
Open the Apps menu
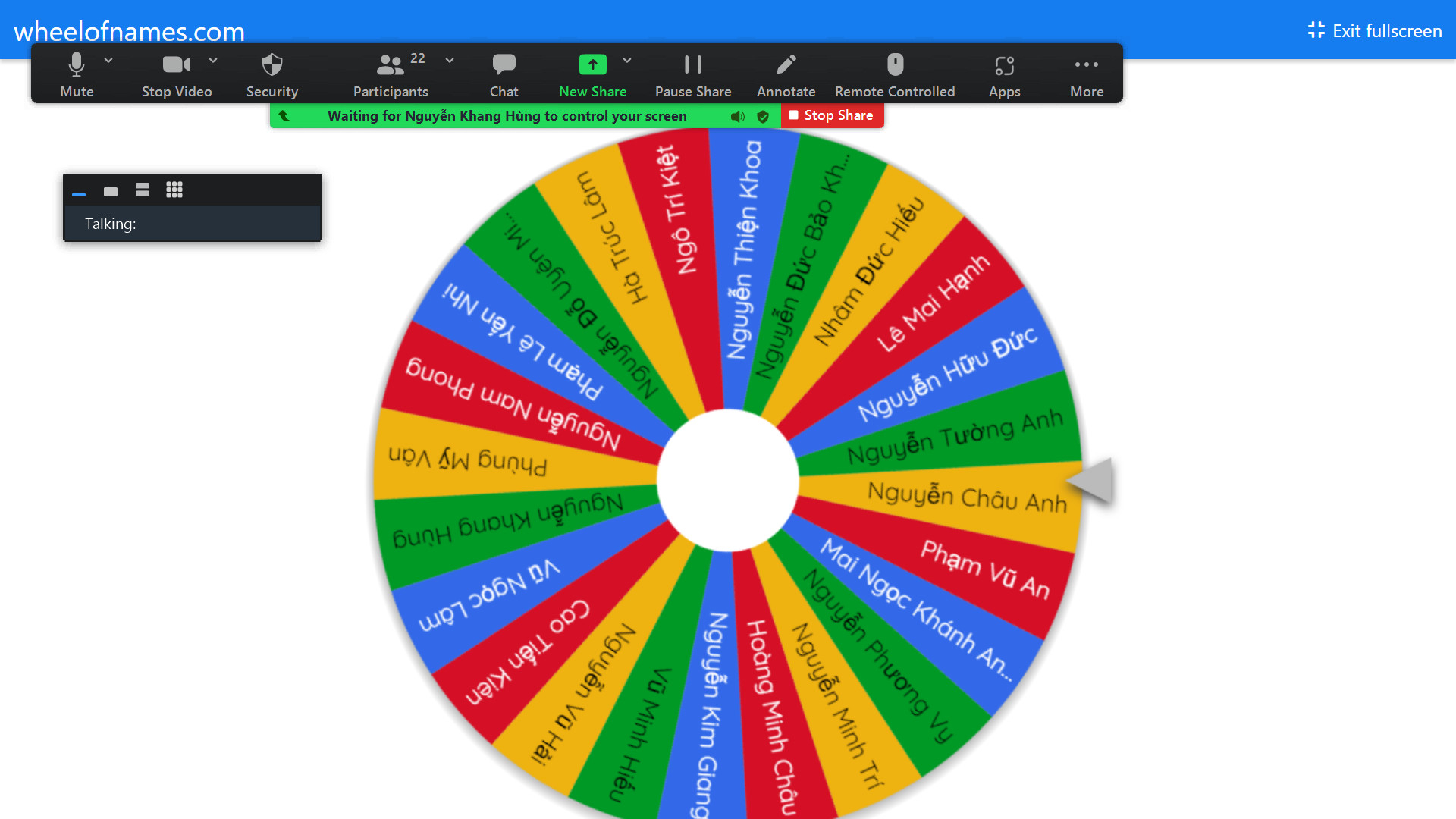tap(1004, 74)
